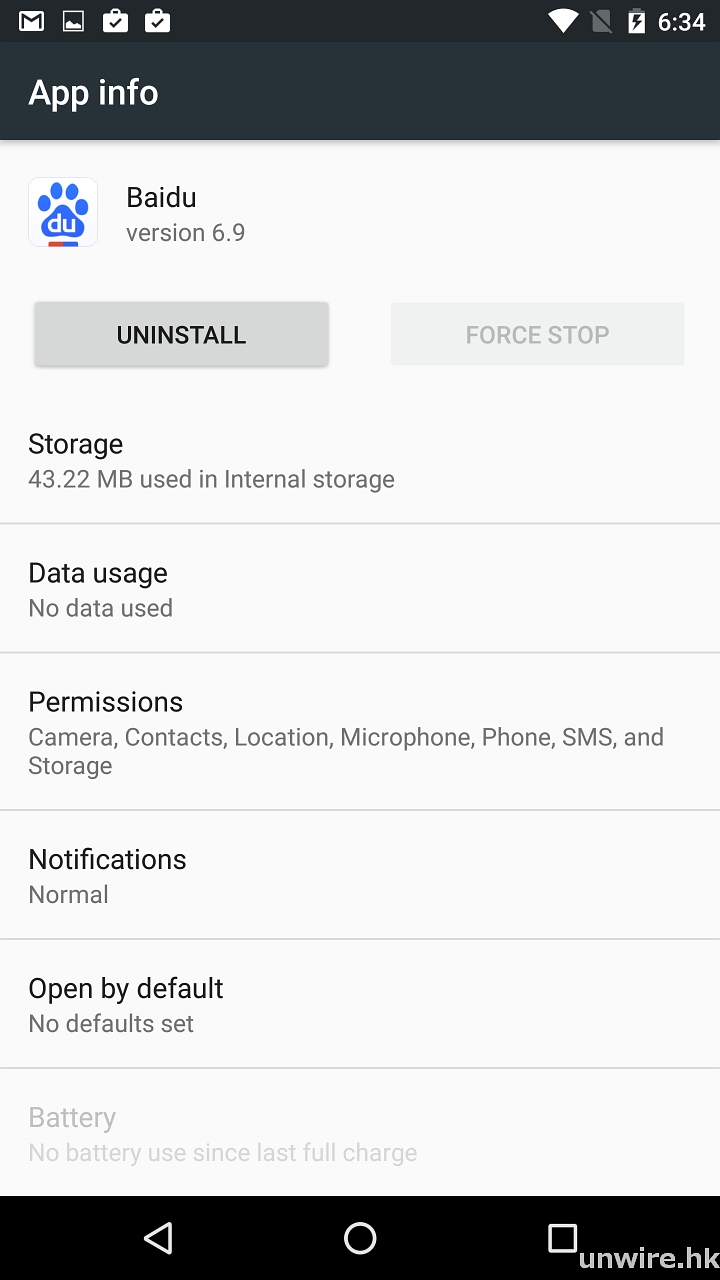
Task: Open Storage details for Baidu
Action: click(360, 461)
